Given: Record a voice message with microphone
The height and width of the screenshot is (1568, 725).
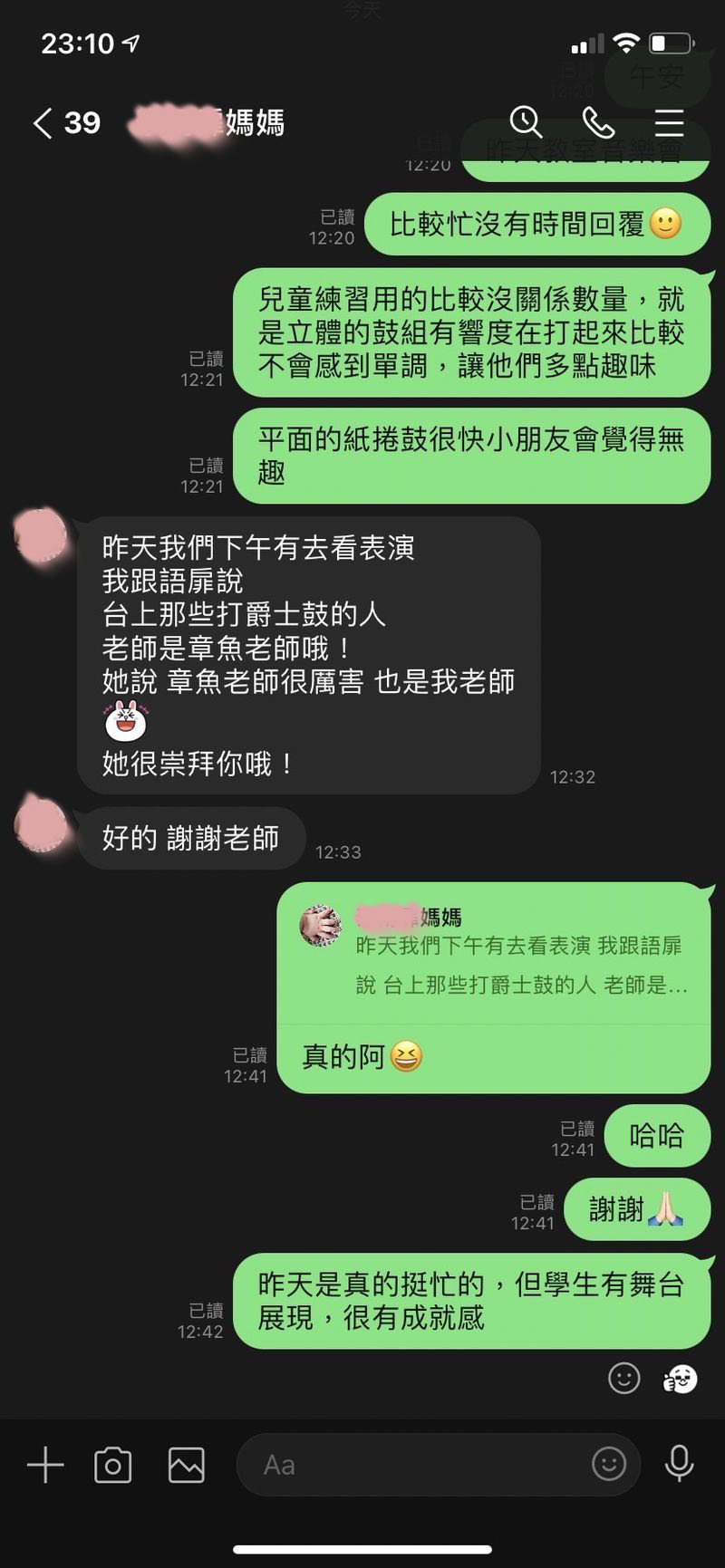Looking at the screenshot, I should pos(679,1464).
